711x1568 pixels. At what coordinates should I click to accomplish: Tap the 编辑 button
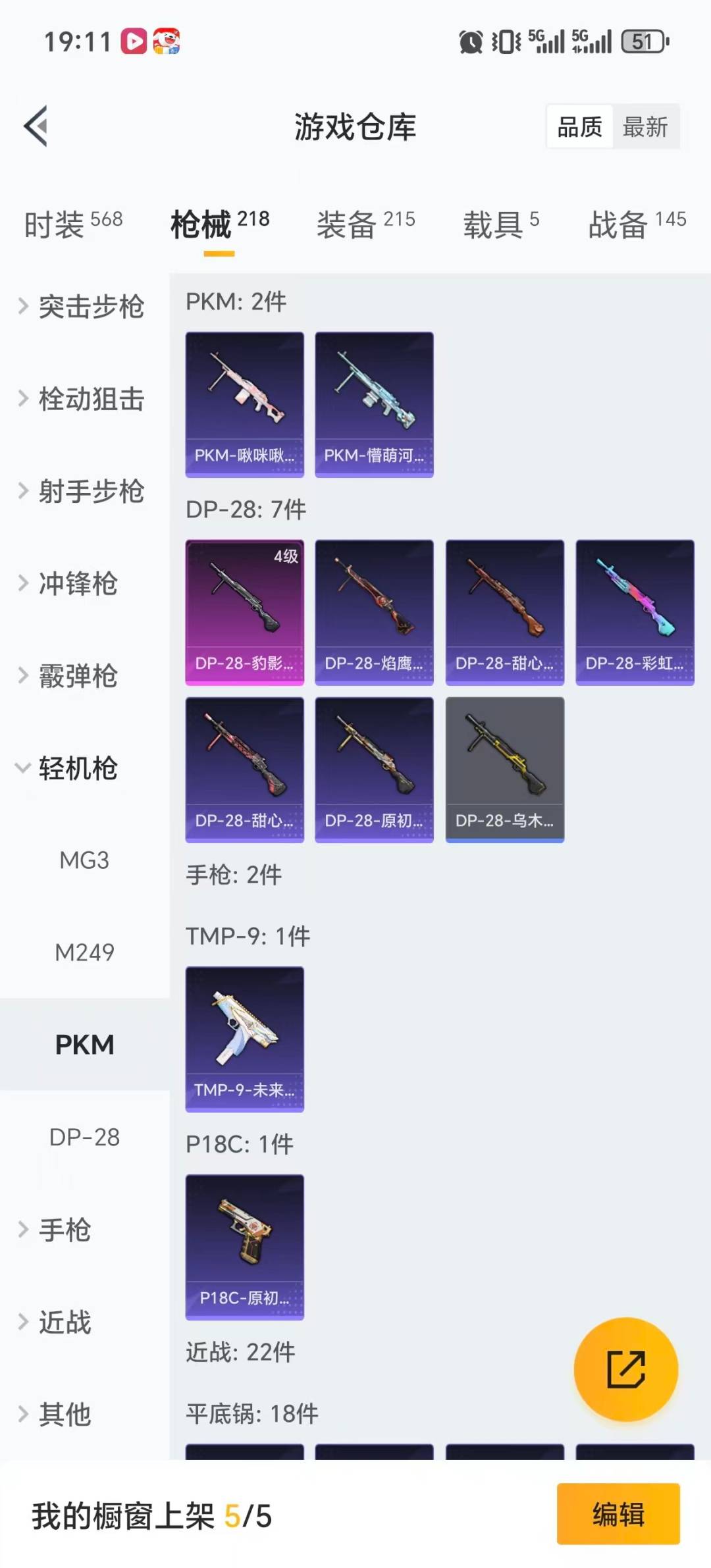(618, 1514)
